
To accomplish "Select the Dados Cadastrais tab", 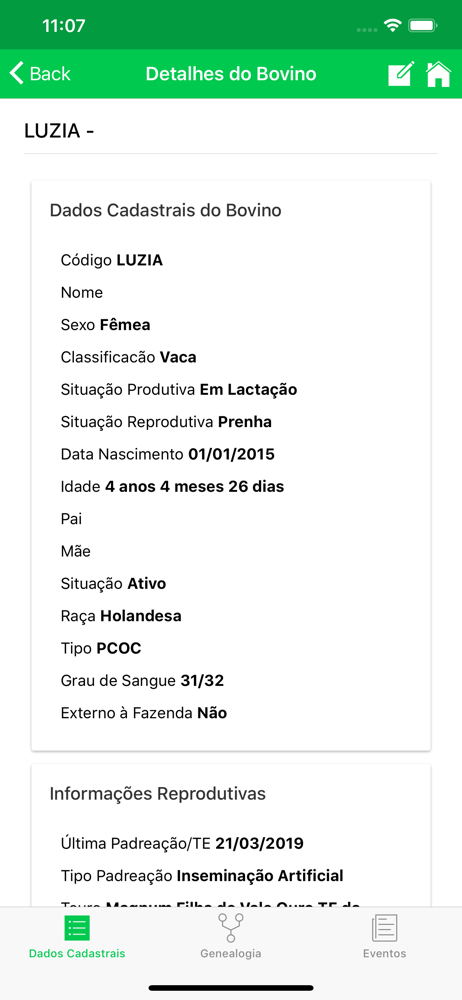I will (x=77, y=937).
